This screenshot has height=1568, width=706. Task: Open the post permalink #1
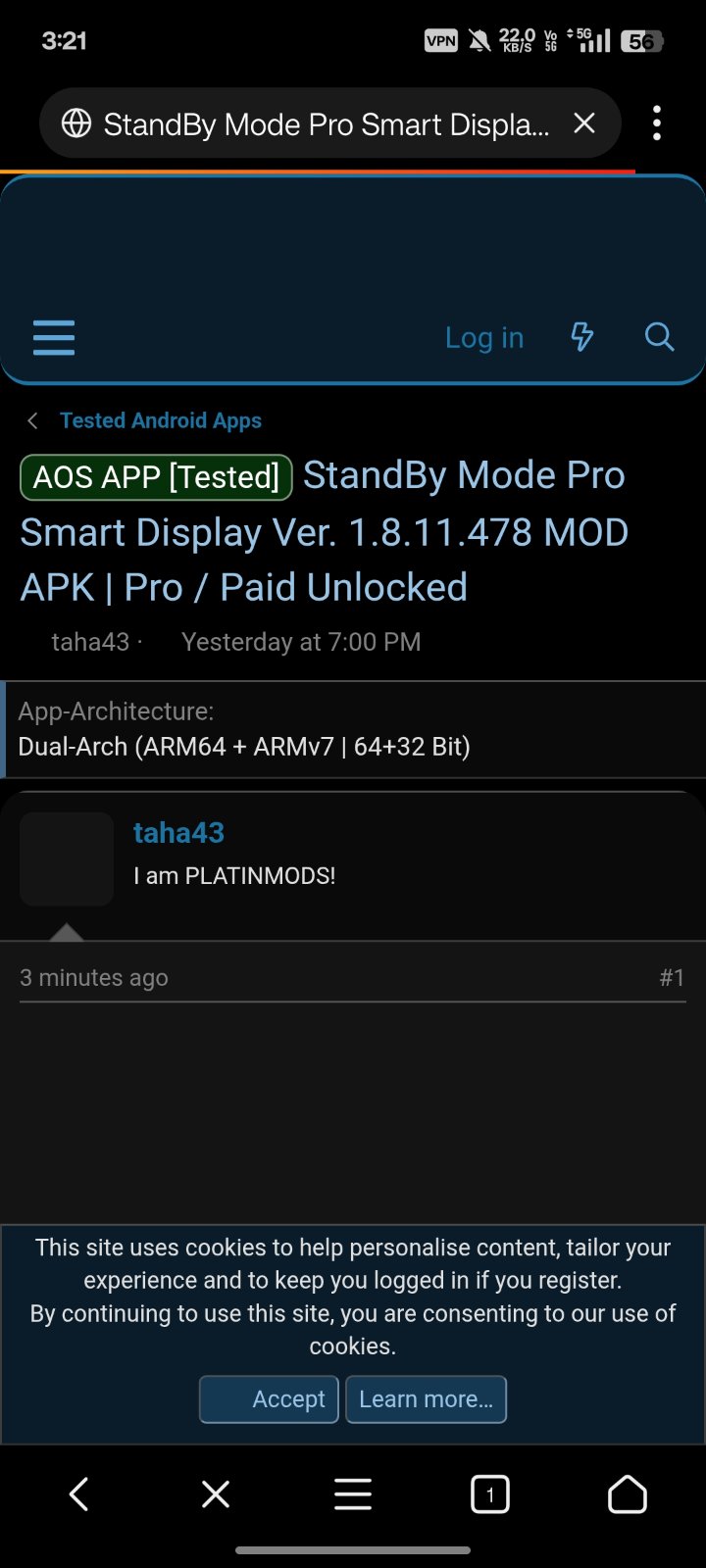pos(672,978)
